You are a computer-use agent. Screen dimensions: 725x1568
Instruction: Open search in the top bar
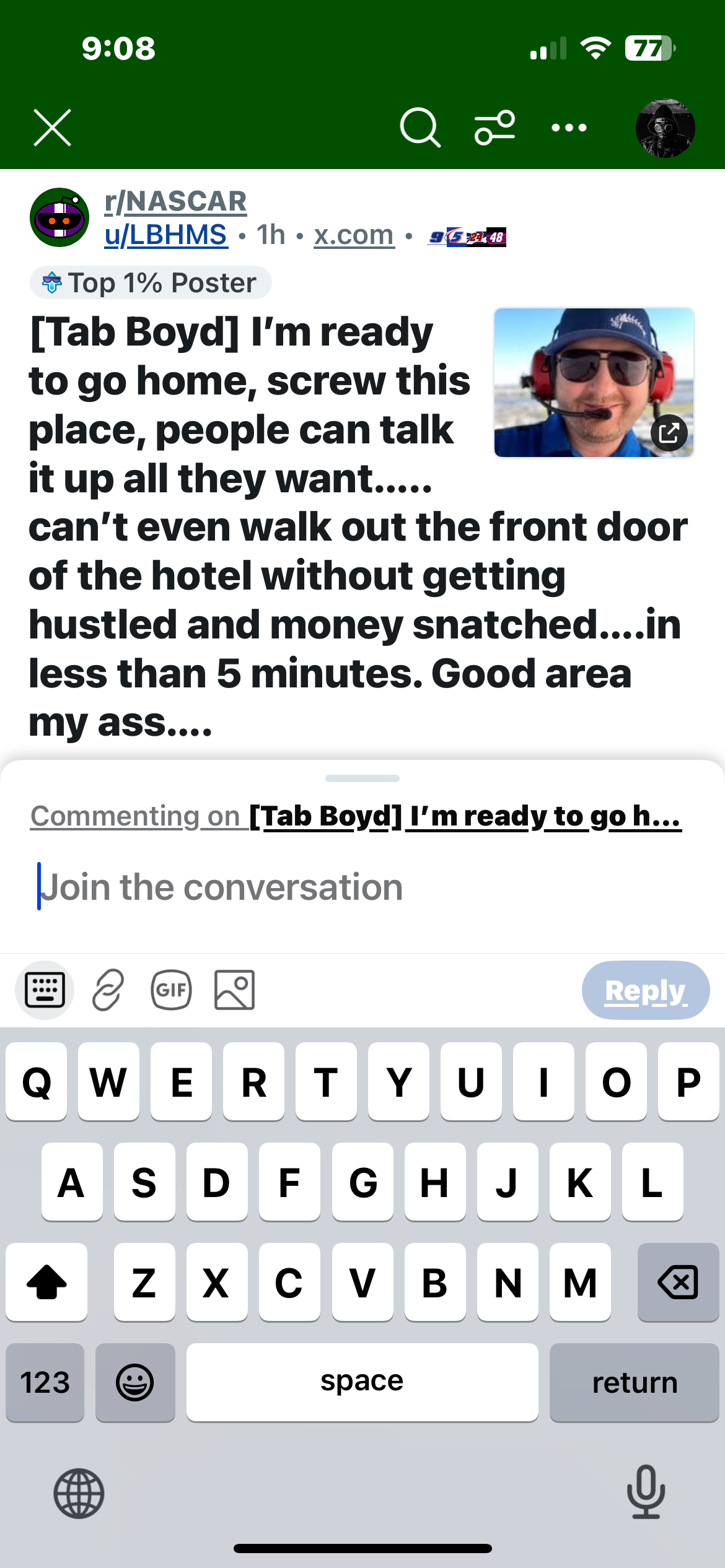[x=420, y=128]
